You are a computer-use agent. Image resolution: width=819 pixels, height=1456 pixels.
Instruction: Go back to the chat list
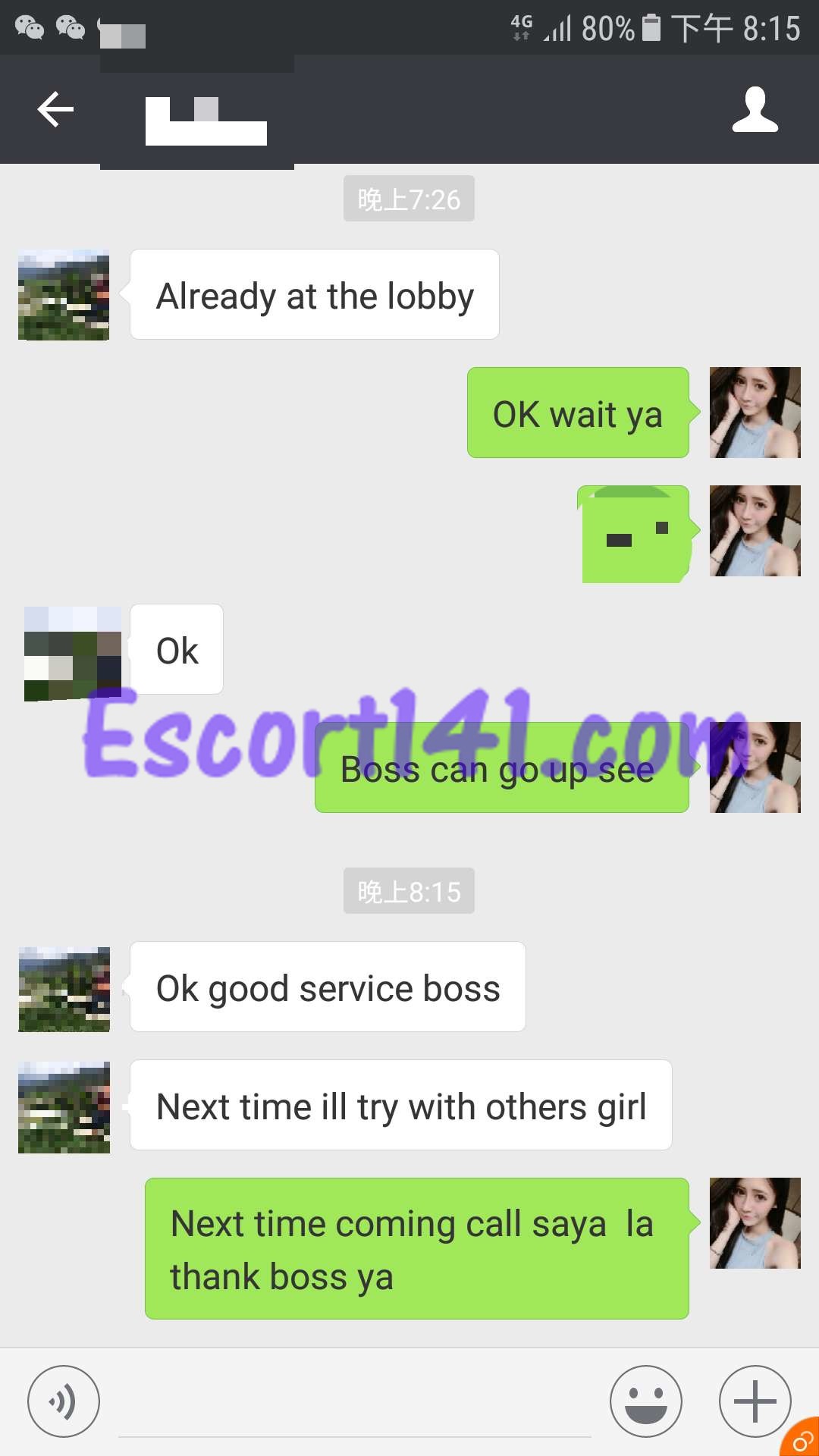pyautogui.click(x=55, y=110)
